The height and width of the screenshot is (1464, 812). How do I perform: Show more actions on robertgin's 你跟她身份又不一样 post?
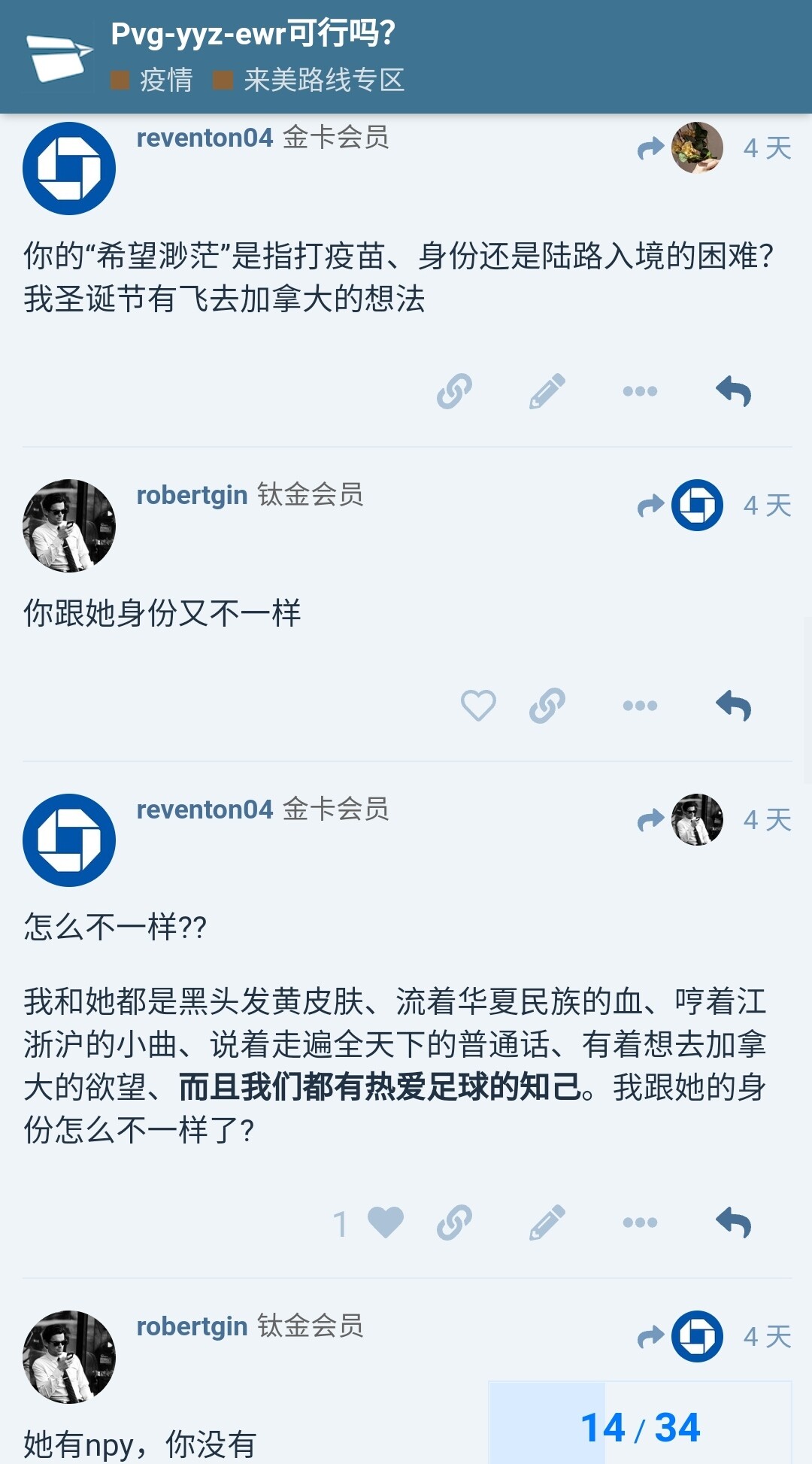640,706
